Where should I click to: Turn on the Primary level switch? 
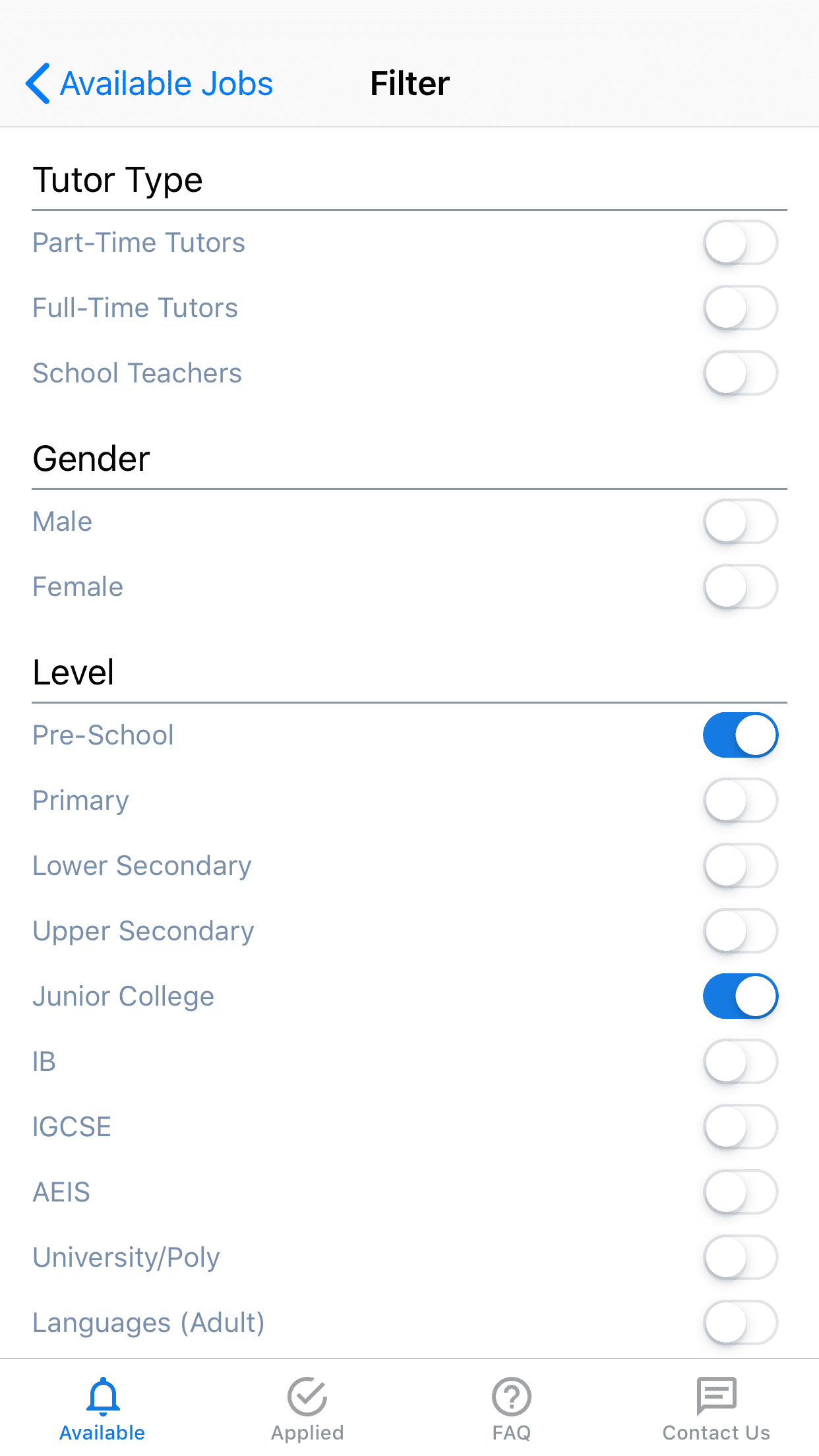point(740,801)
